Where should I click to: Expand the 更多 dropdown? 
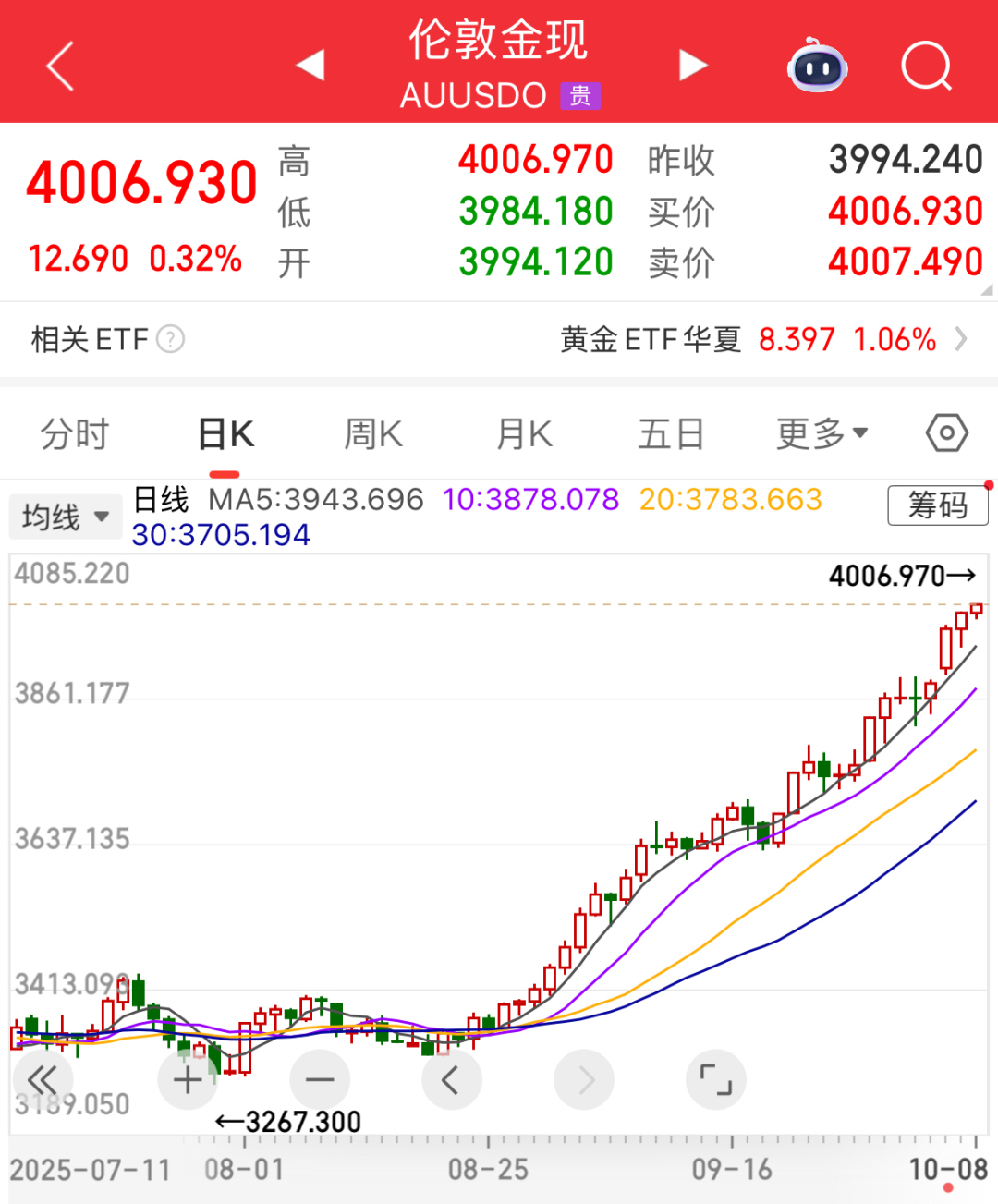[x=822, y=433]
